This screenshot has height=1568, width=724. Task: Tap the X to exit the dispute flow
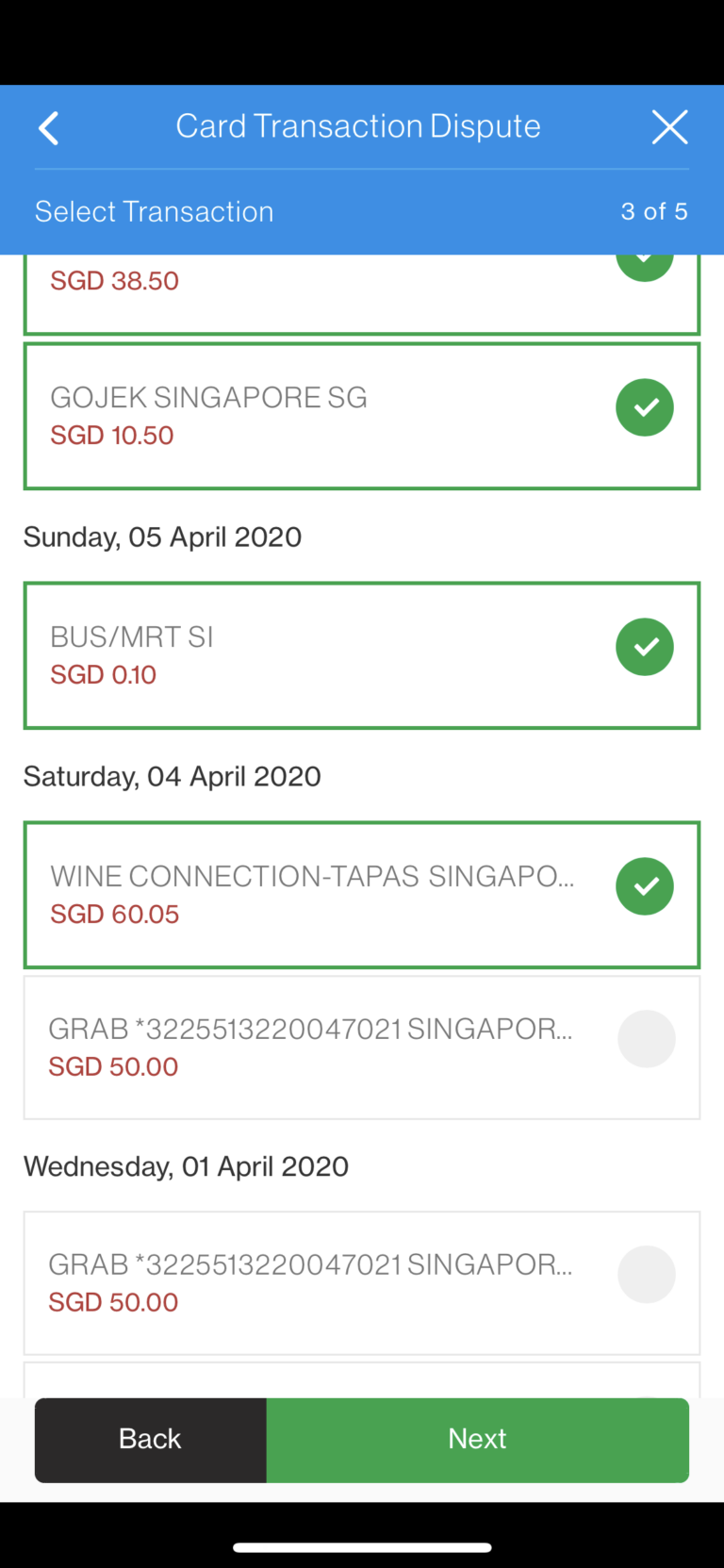pyautogui.click(x=670, y=126)
